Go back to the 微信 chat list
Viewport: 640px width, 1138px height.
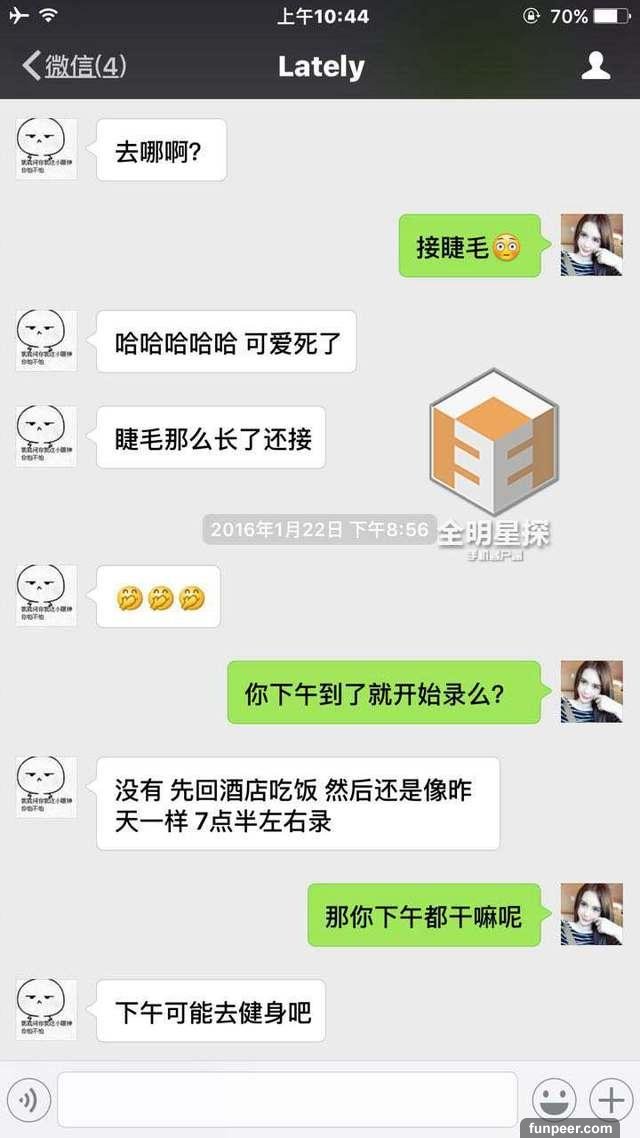coord(74,66)
